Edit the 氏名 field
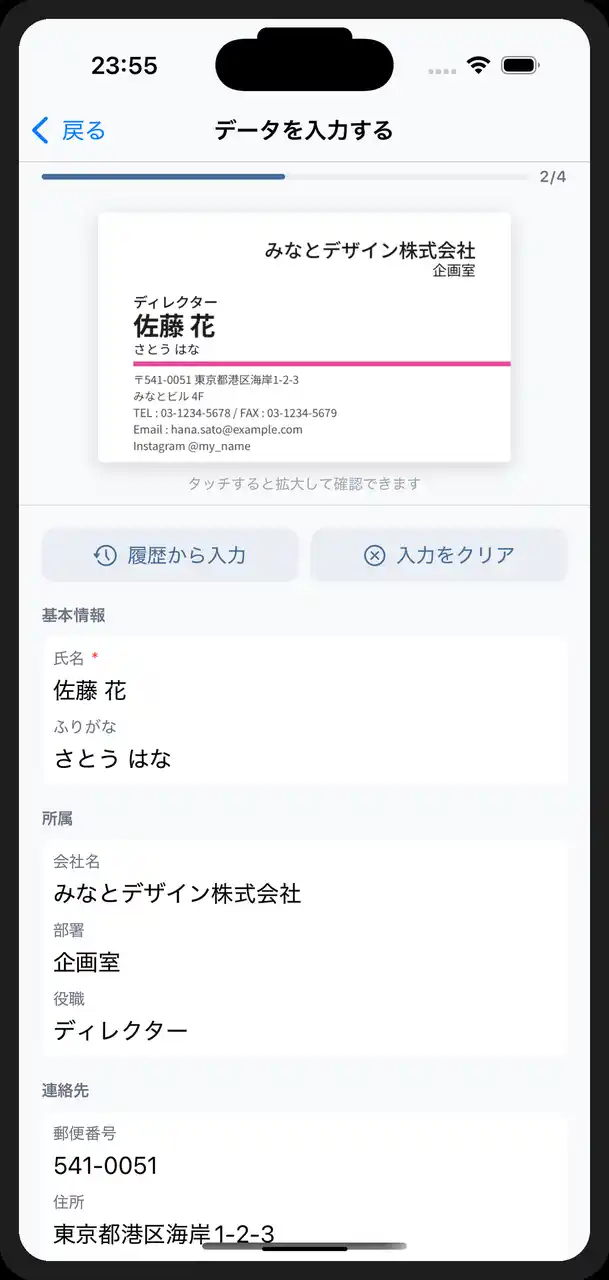This screenshot has height=1280, width=609. pos(304,691)
